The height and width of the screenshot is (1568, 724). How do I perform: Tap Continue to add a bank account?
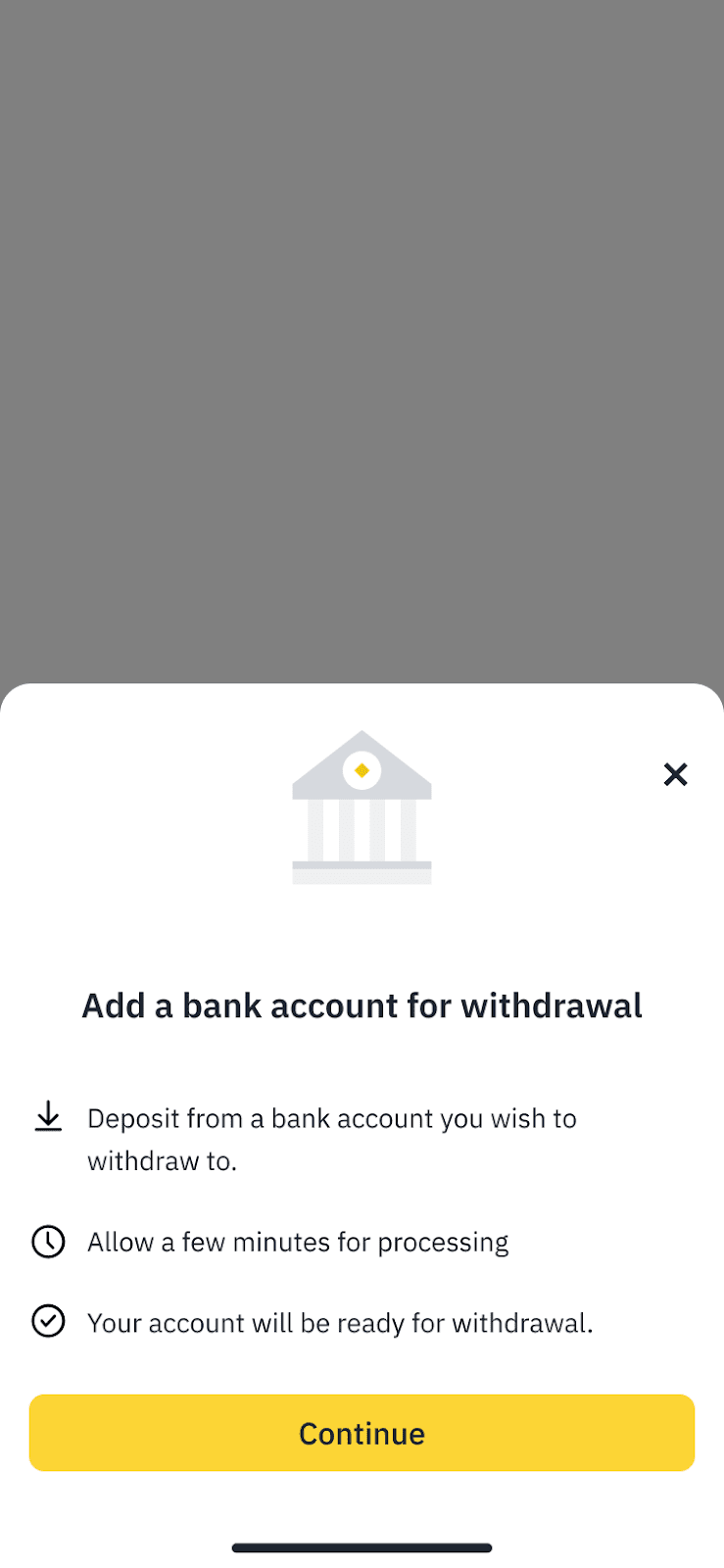pos(362,1432)
